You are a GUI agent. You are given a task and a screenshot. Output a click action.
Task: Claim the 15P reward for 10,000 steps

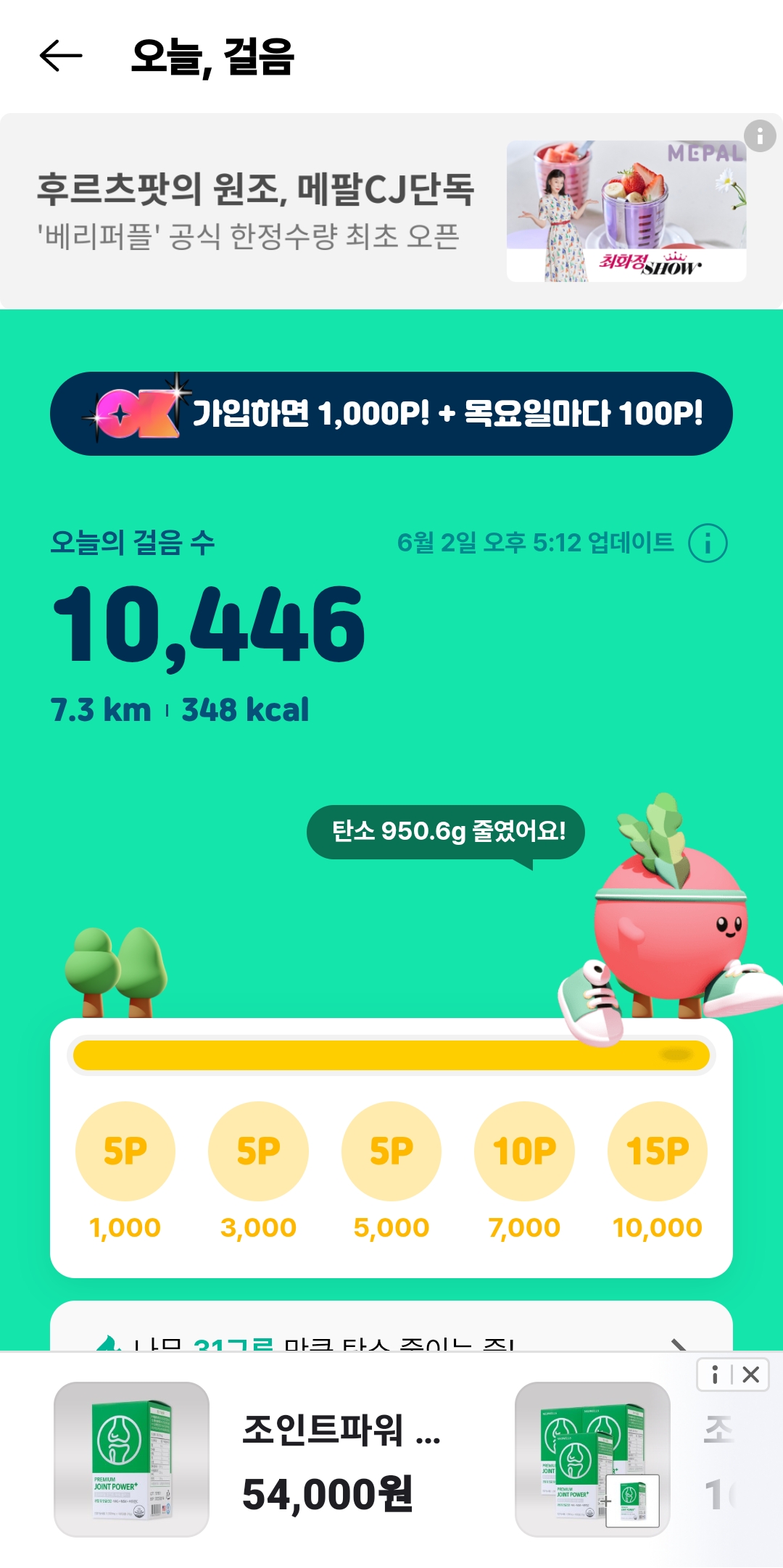coord(658,1151)
